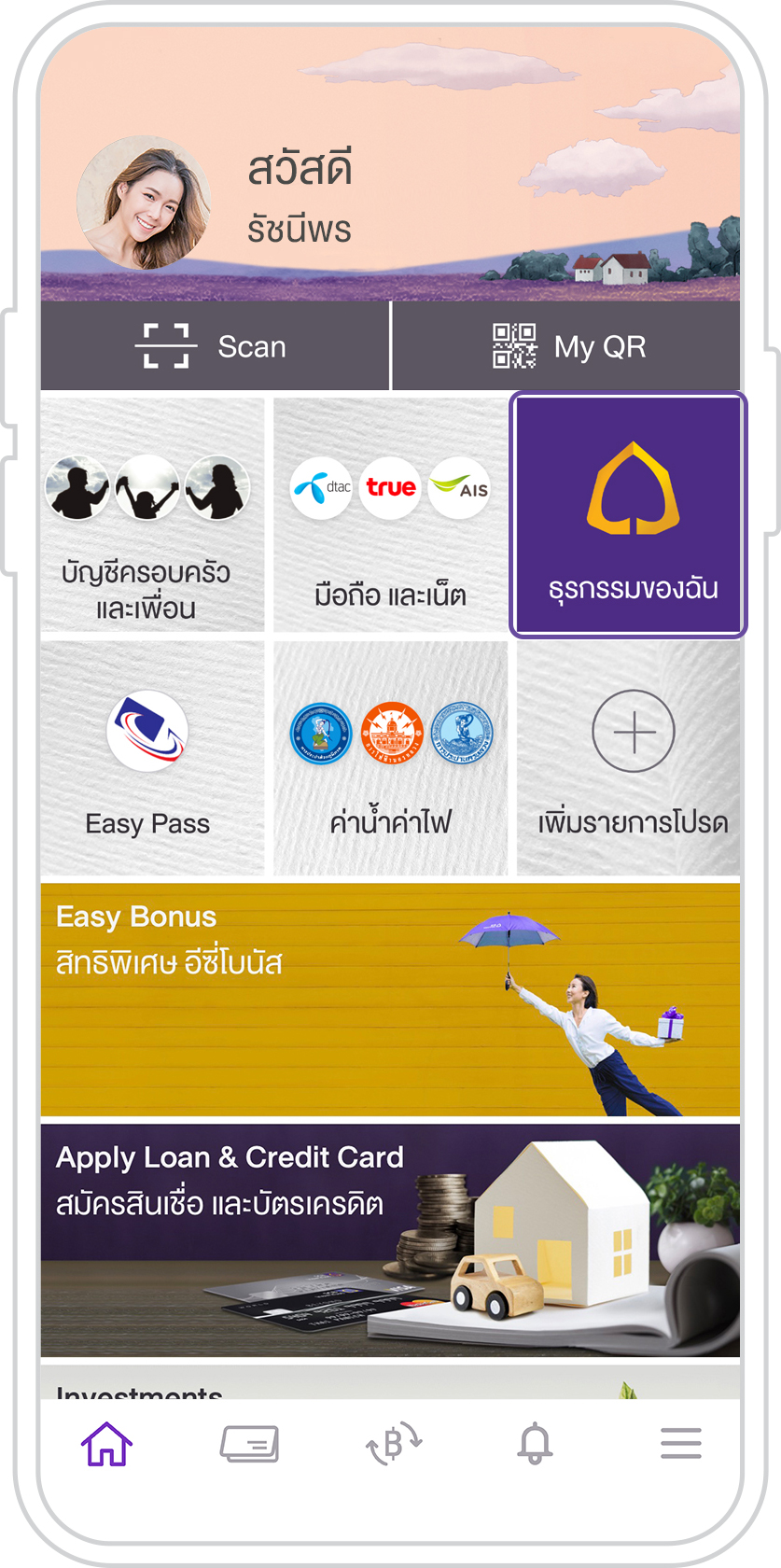Image resolution: width=781 pixels, height=1568 pixels.
Task: Open Apply Loan & Credit Card banner
Action: click(390, 1240)
